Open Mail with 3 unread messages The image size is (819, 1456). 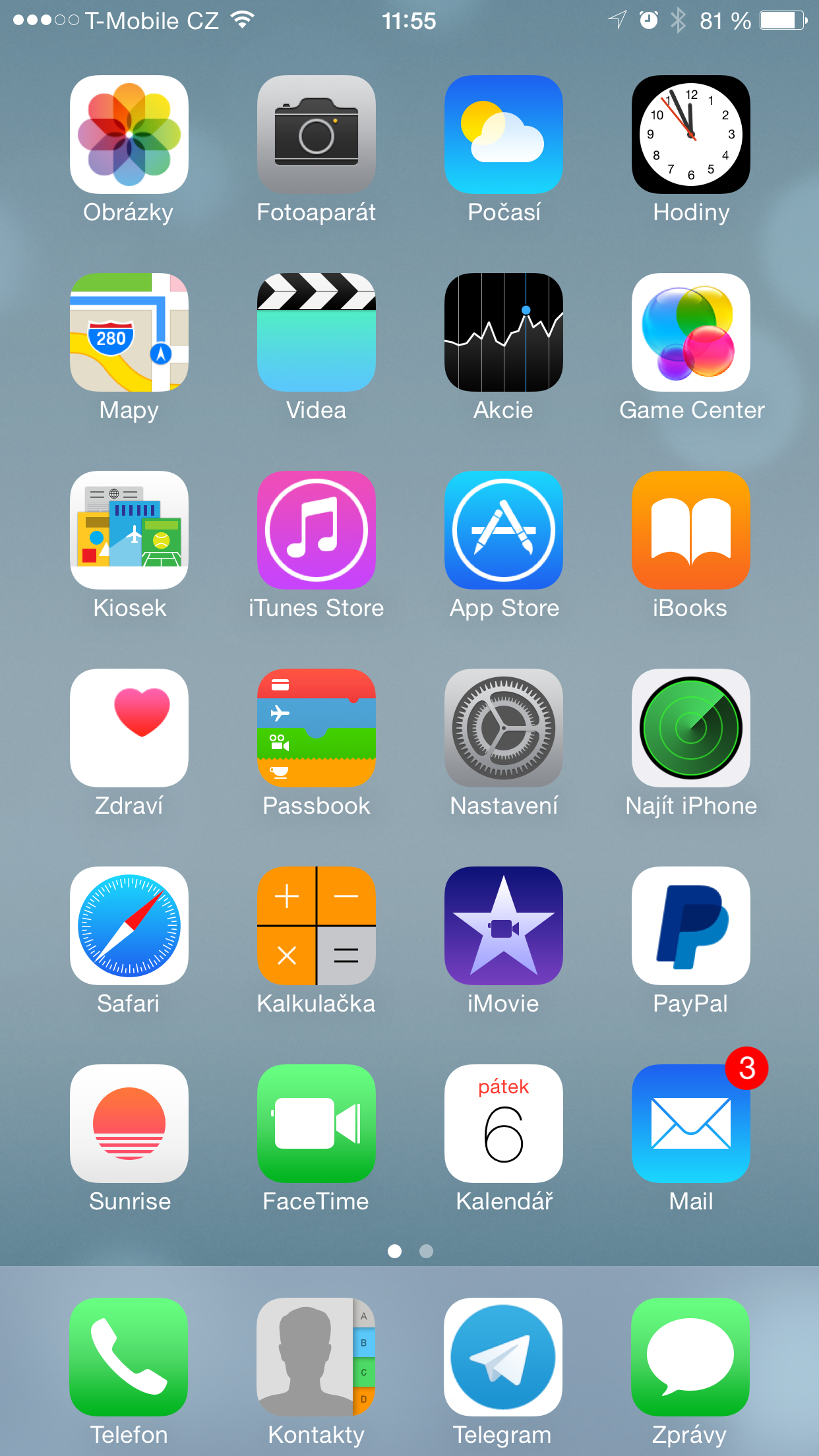691,1124
